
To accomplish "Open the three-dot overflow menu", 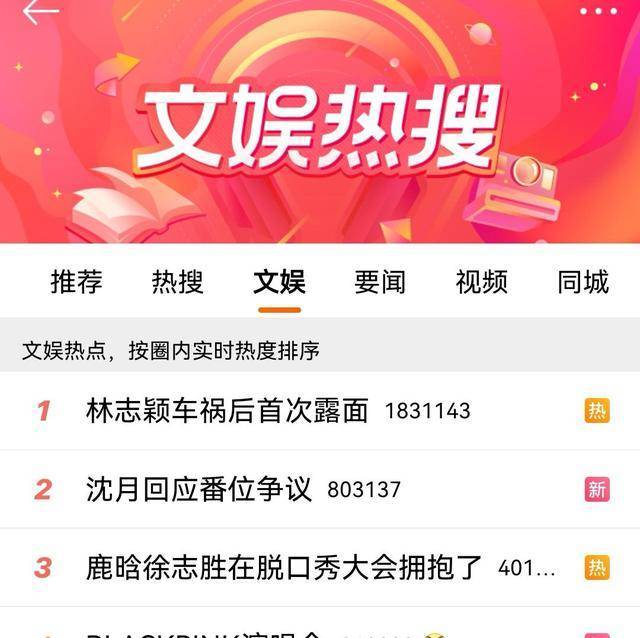I will pyautogui.click(x=598, y=11).
